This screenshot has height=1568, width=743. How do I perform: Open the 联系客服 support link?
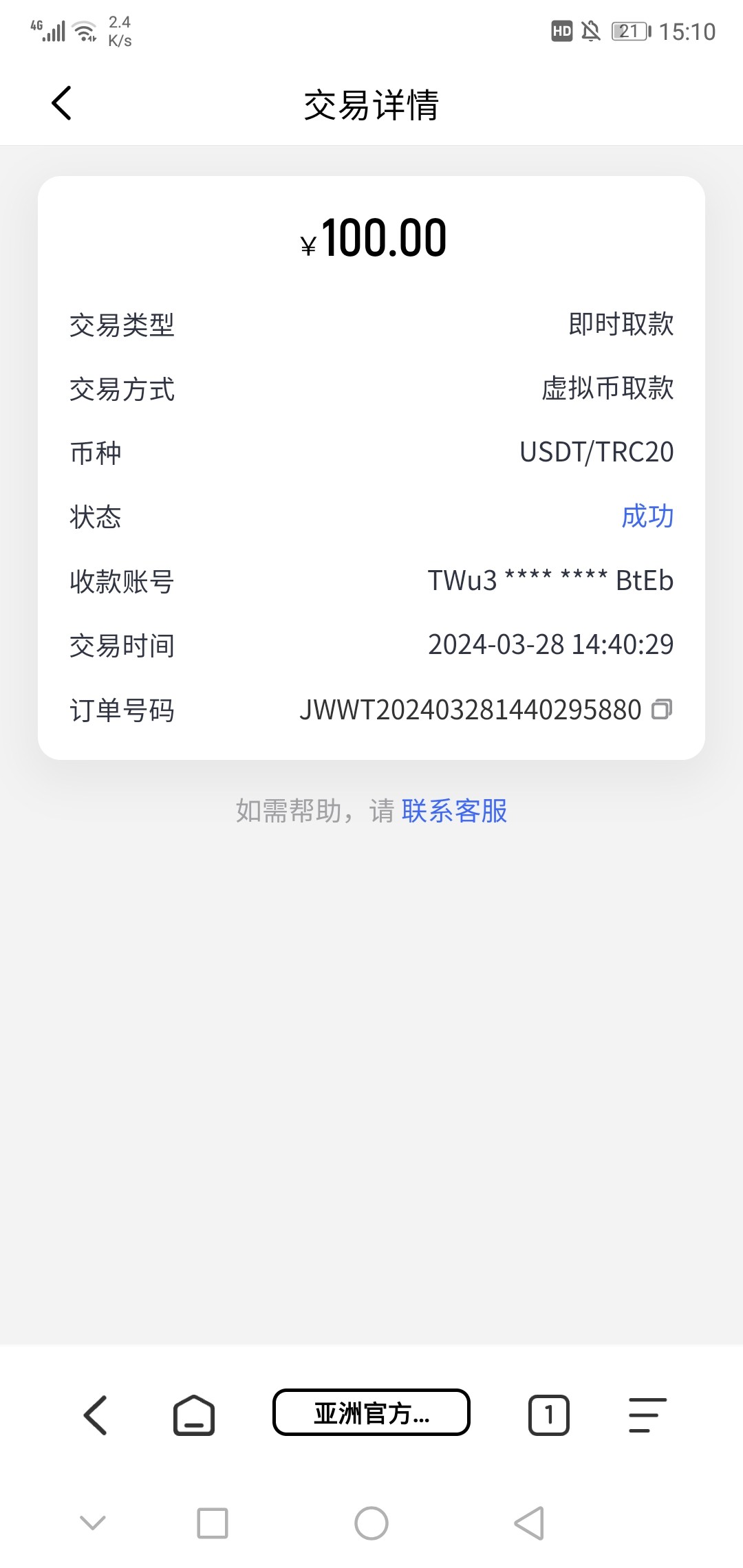[x=454, y=811]
